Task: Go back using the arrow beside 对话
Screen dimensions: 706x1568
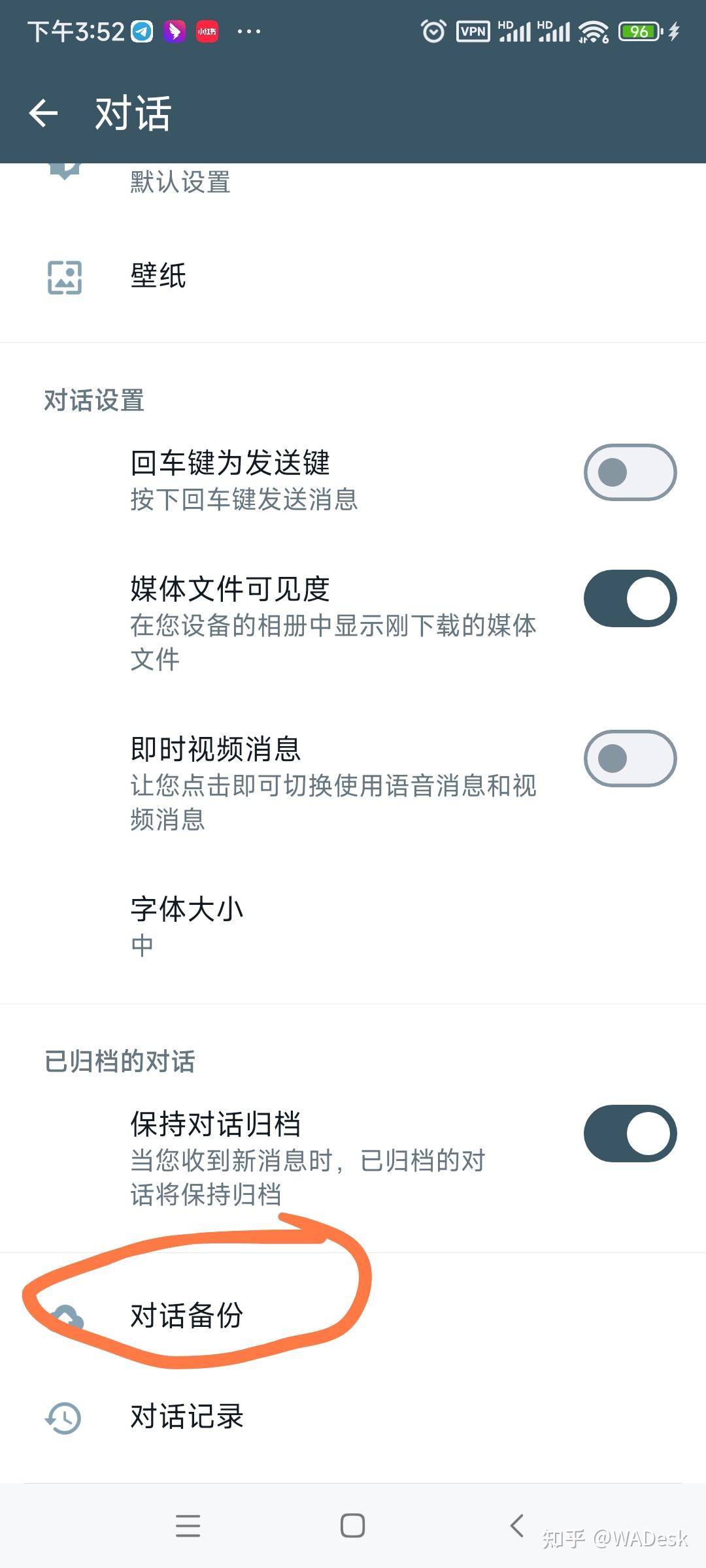Action: coord(43,112)
